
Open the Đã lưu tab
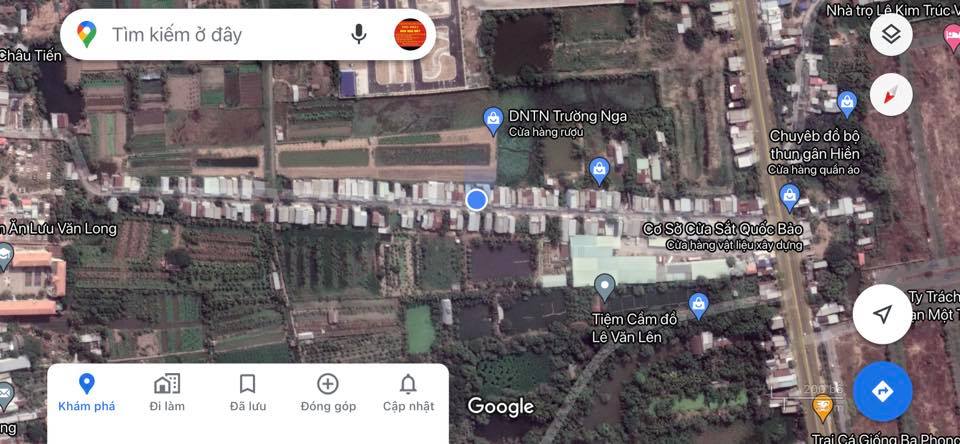pyautogui.click(x=247, y=392)
